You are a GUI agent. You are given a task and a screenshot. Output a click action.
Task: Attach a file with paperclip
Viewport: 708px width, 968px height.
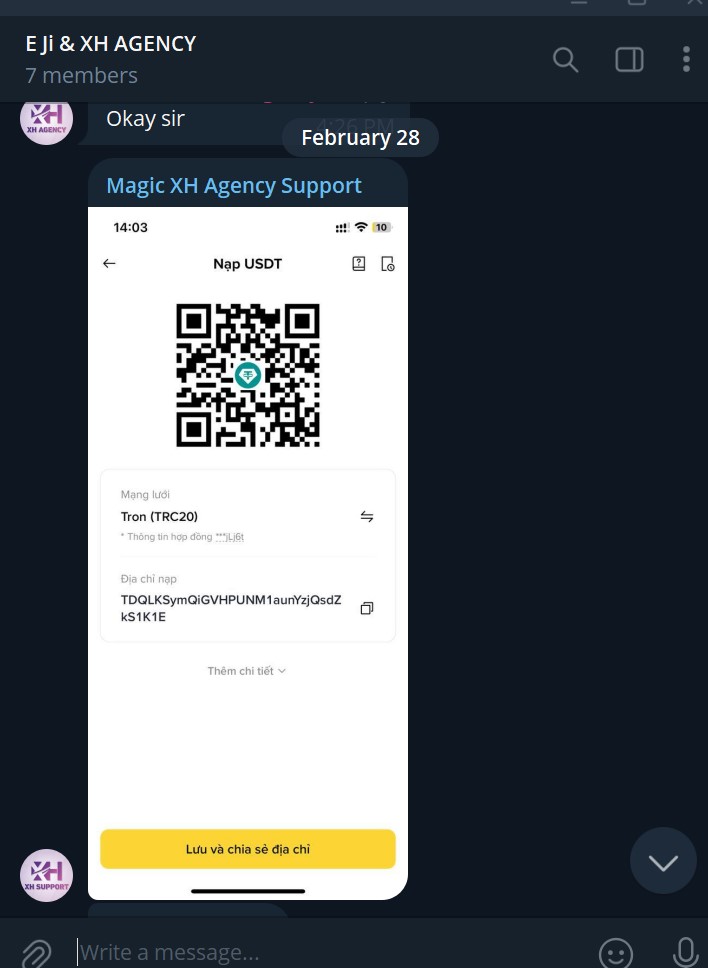pyautogui.click(x=36, y=951)
